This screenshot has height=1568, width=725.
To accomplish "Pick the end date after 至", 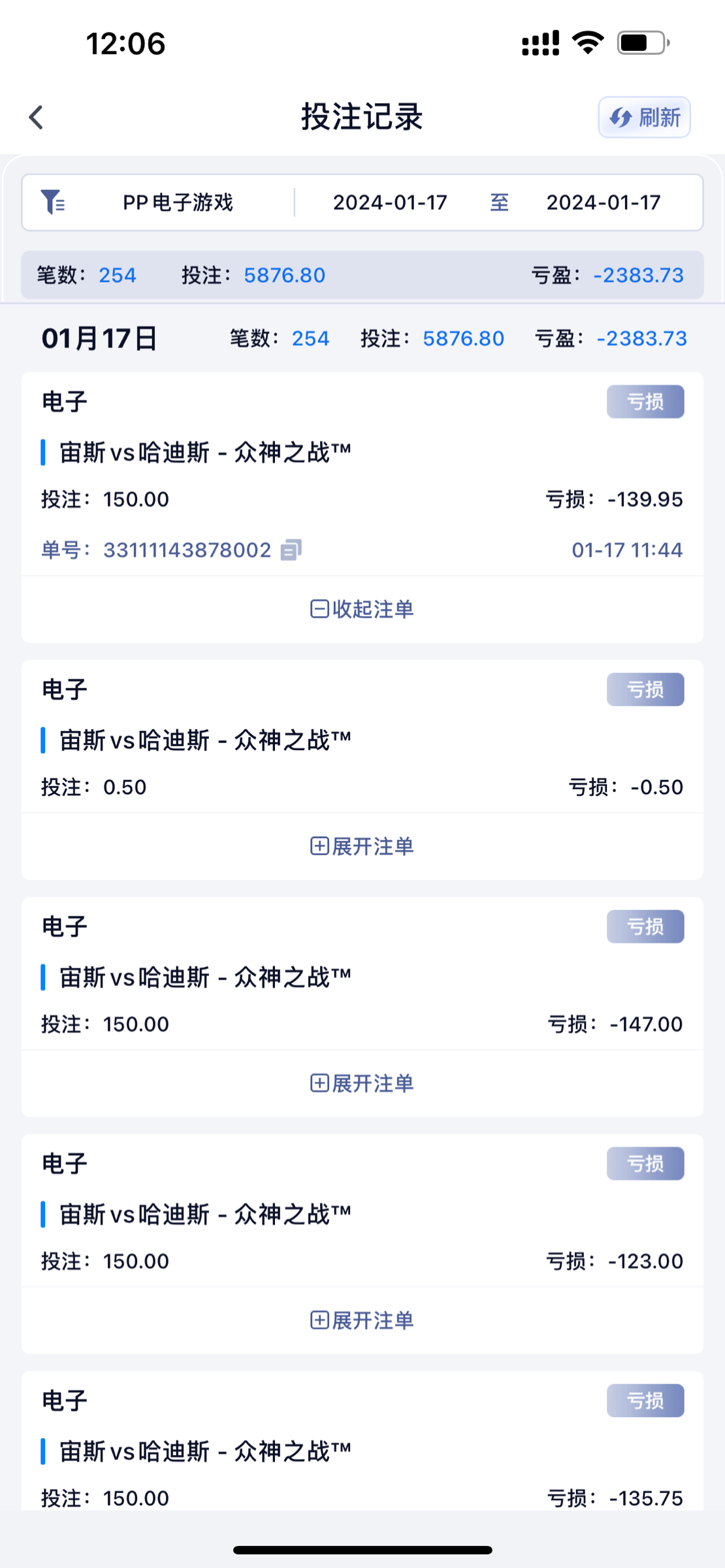I will point(603,203).
